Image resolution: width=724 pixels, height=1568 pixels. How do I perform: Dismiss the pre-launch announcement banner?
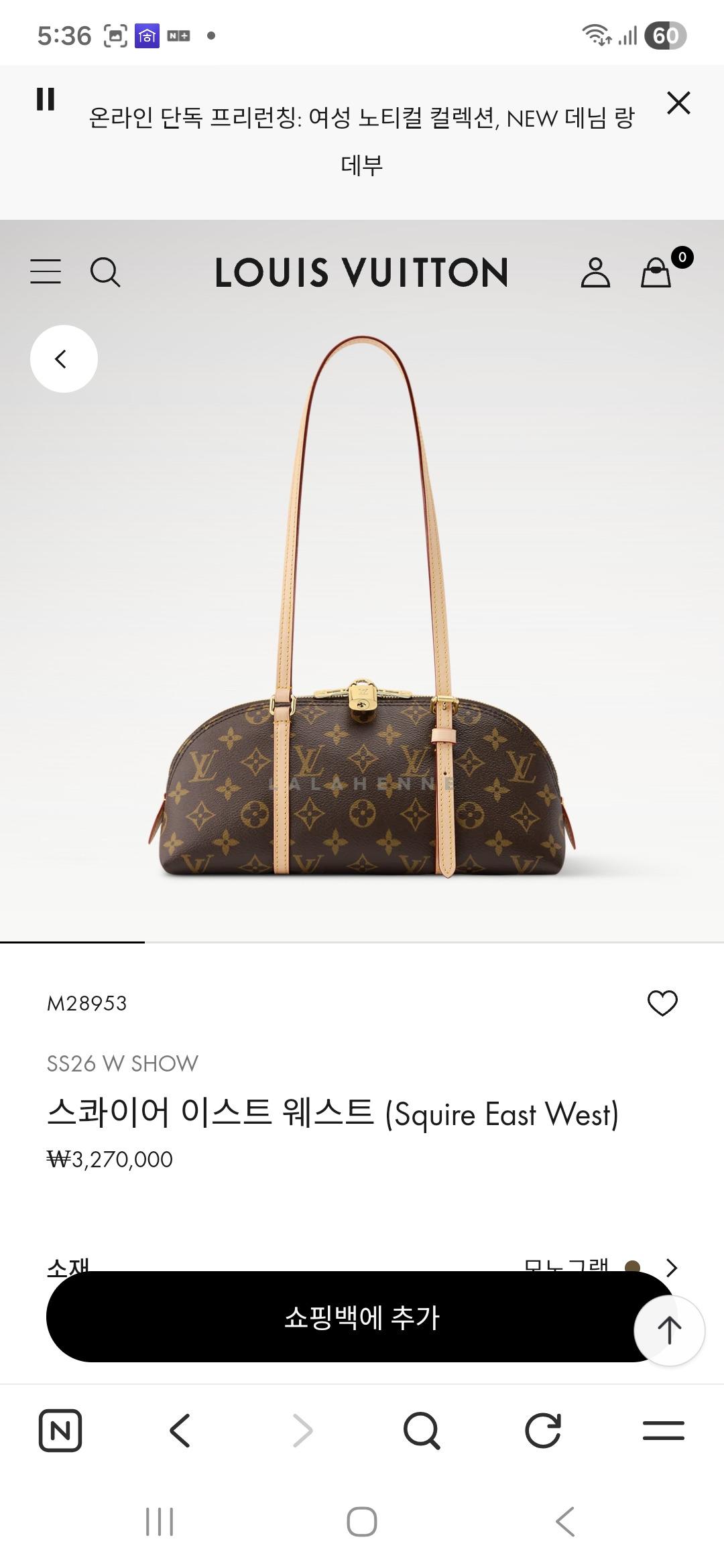pyautogui.click(x=678, y=103)
